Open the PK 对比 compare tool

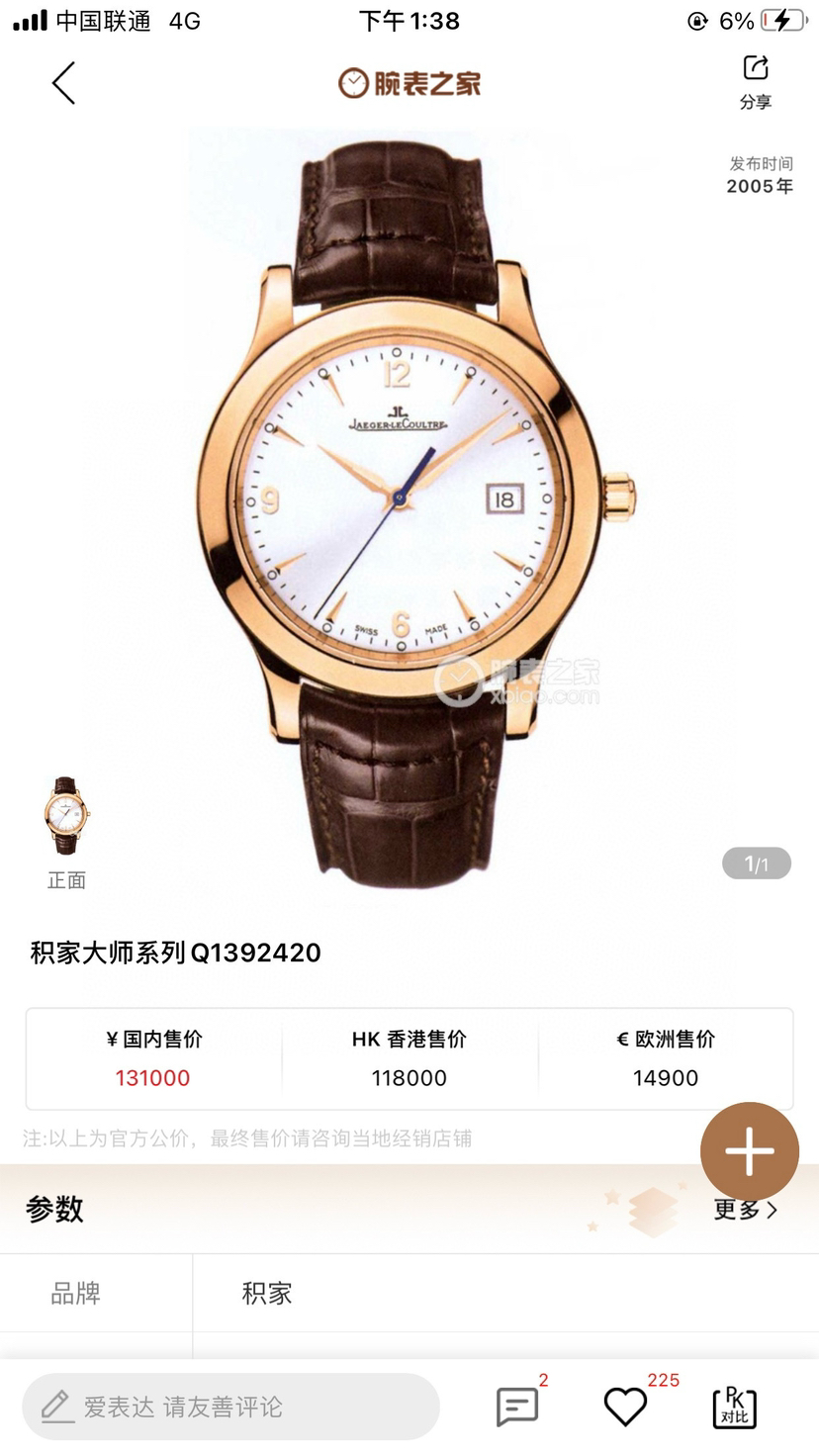click(x=734, y=1406)
